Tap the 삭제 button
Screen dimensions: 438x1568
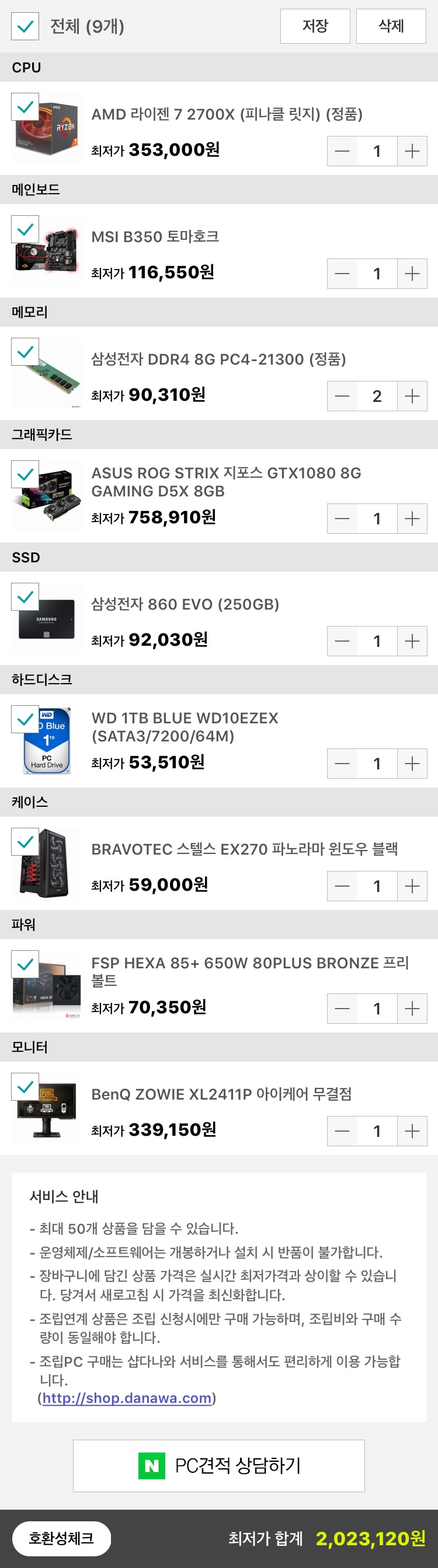391,26
